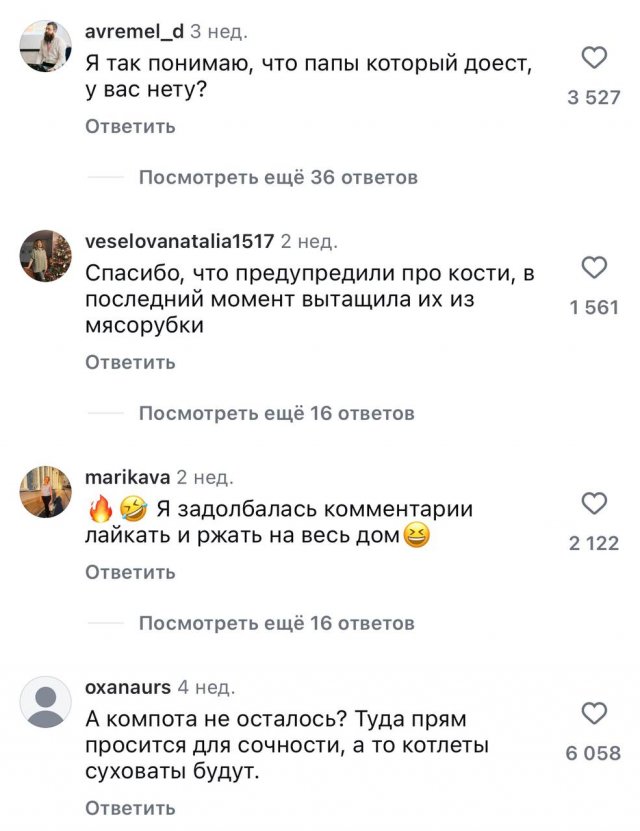Like marikava's comment
640x831 pixels.
pyautogui.click(x=594, y=503)
